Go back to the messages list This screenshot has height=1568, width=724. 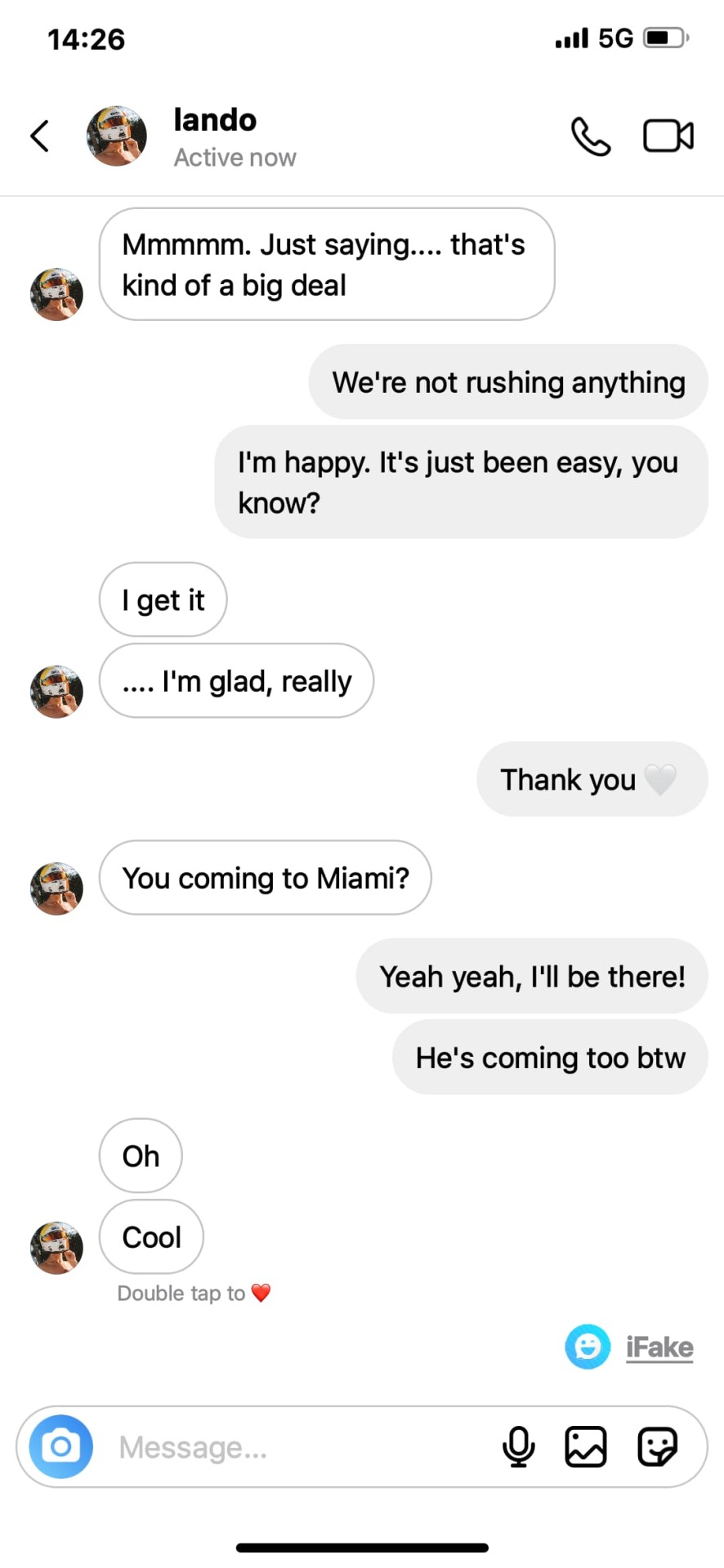[x=39, y=136]
